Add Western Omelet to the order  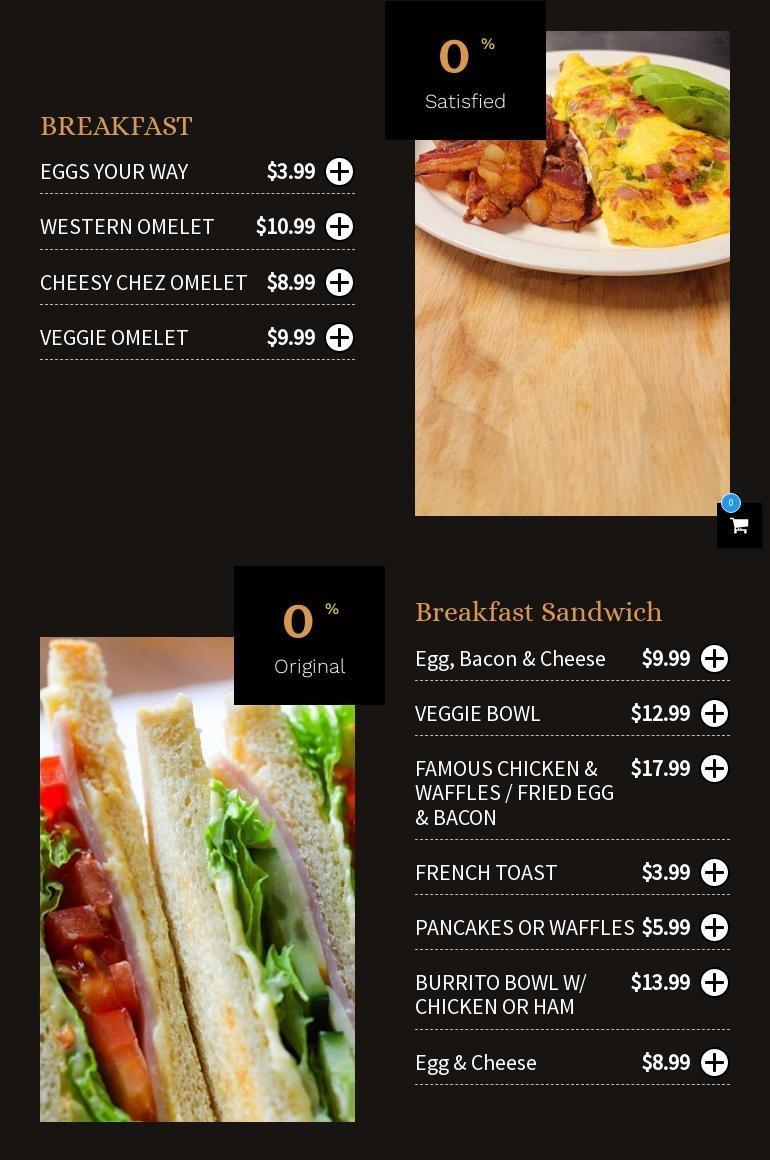pos(340,227)
